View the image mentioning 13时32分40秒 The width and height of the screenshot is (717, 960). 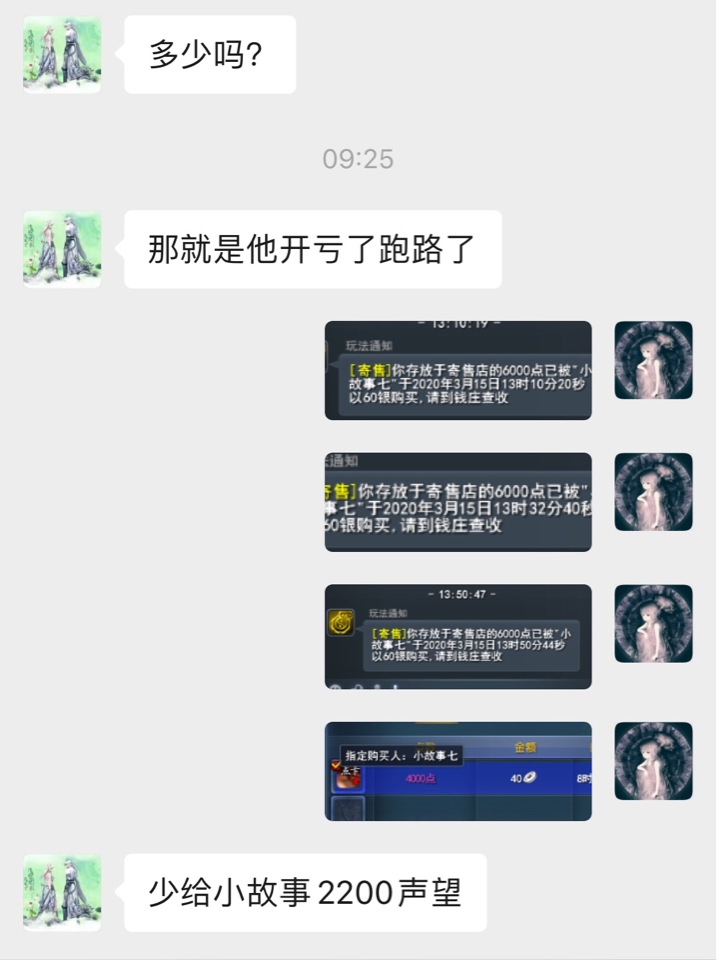(x=458, y=502)
